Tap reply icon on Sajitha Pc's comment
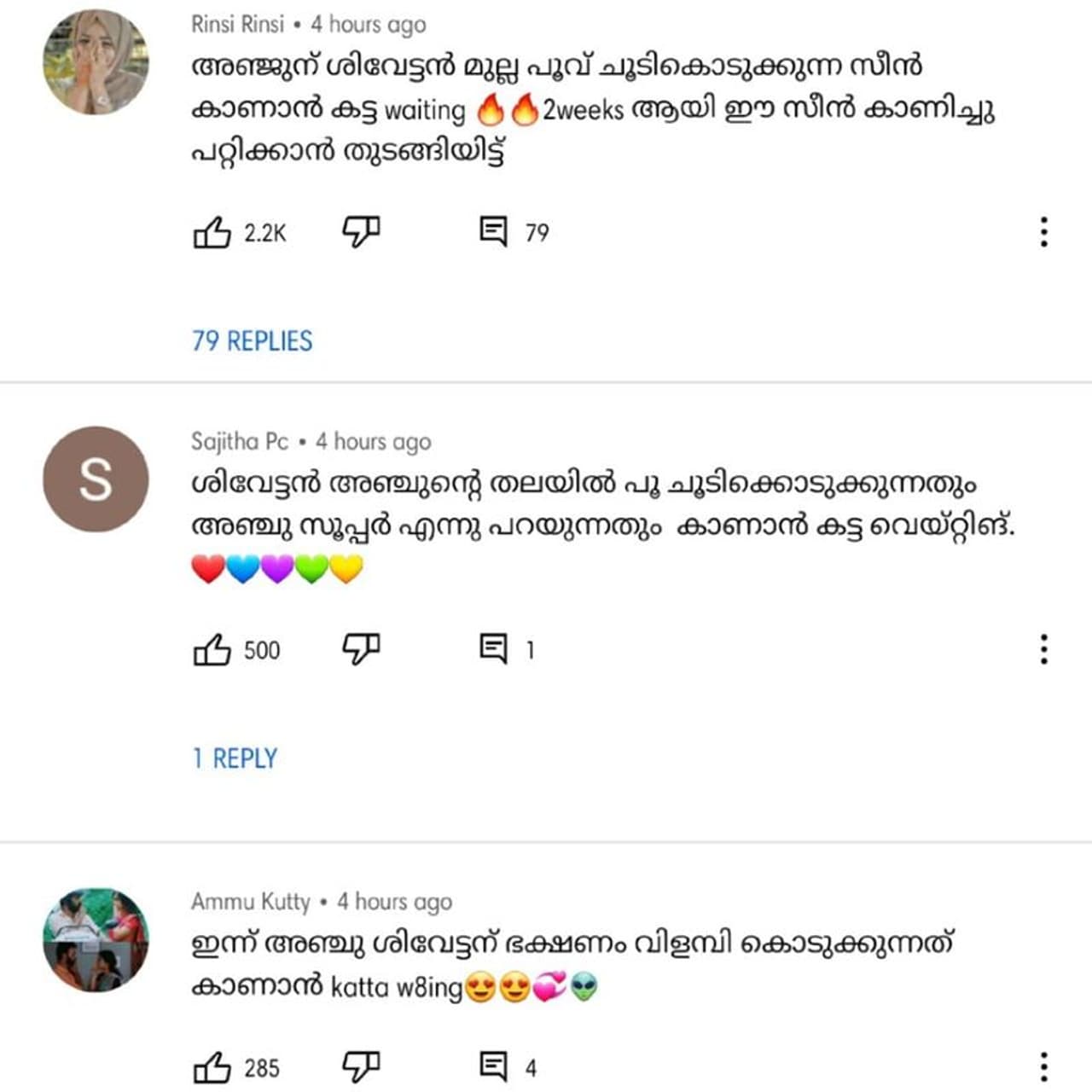Screen dimensions: 1092x1092 tap(493, 649)
